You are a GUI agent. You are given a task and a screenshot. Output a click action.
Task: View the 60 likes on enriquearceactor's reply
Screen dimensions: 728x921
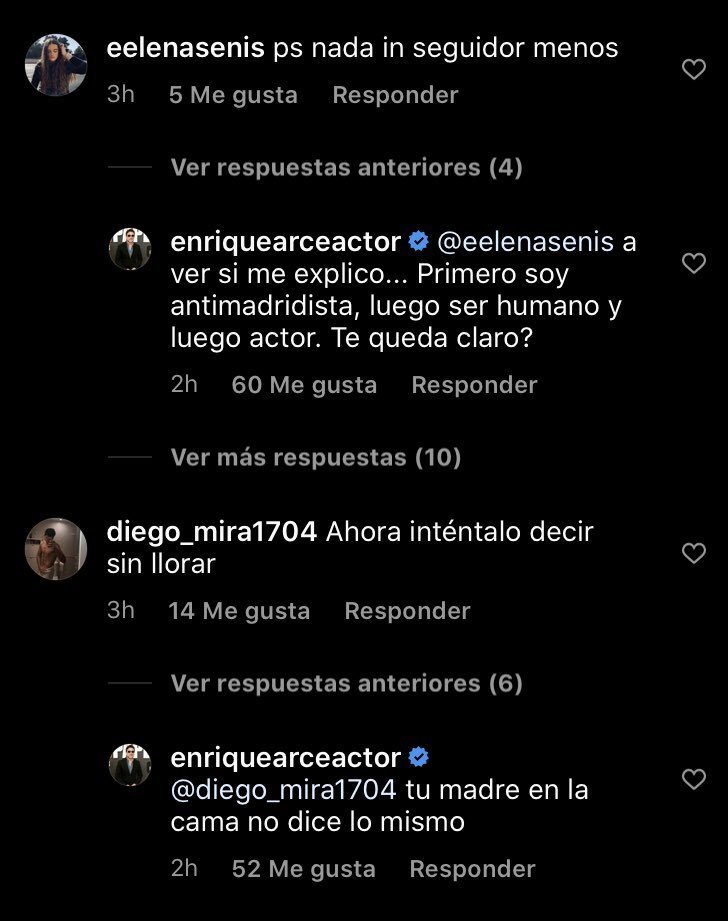coord(304,385)
